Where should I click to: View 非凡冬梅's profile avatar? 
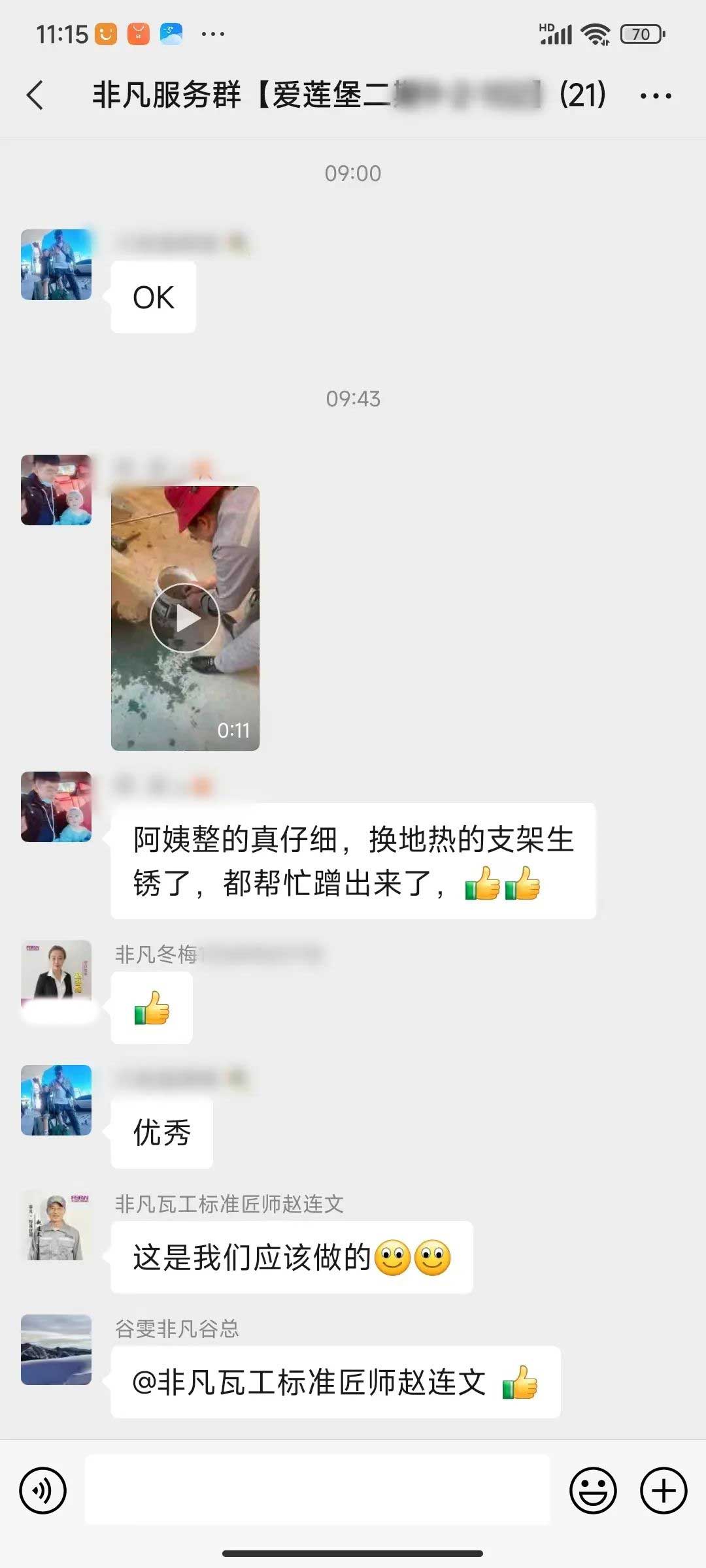click(x=56, y=975)
